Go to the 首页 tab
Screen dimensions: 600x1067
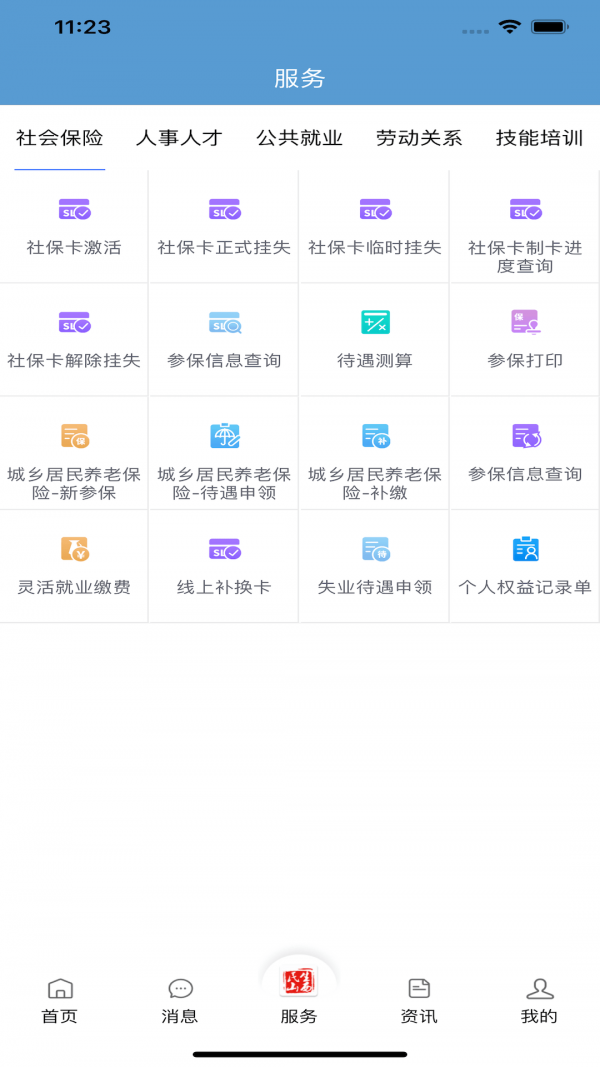(x=60, y=1001)
